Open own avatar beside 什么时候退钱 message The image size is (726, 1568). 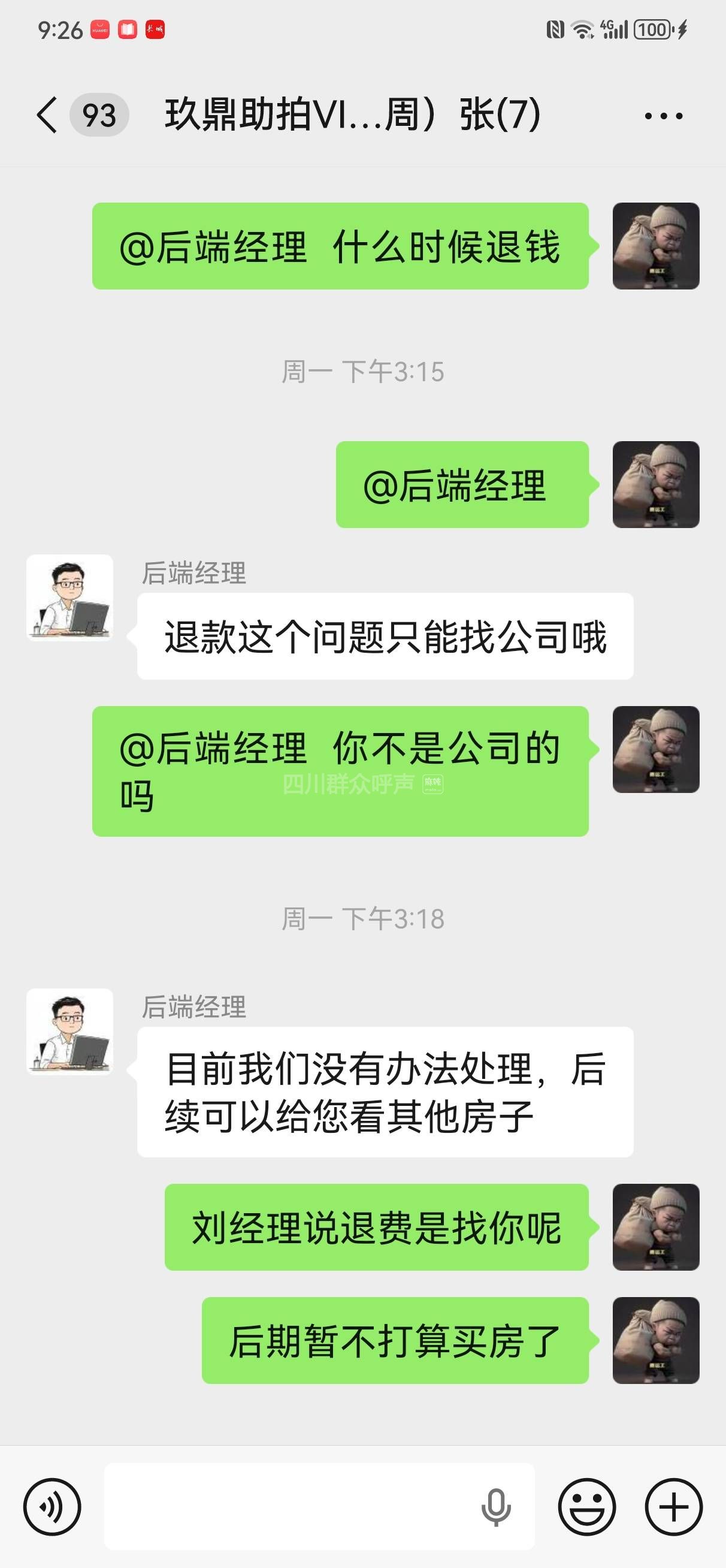[x=655, y=246]
